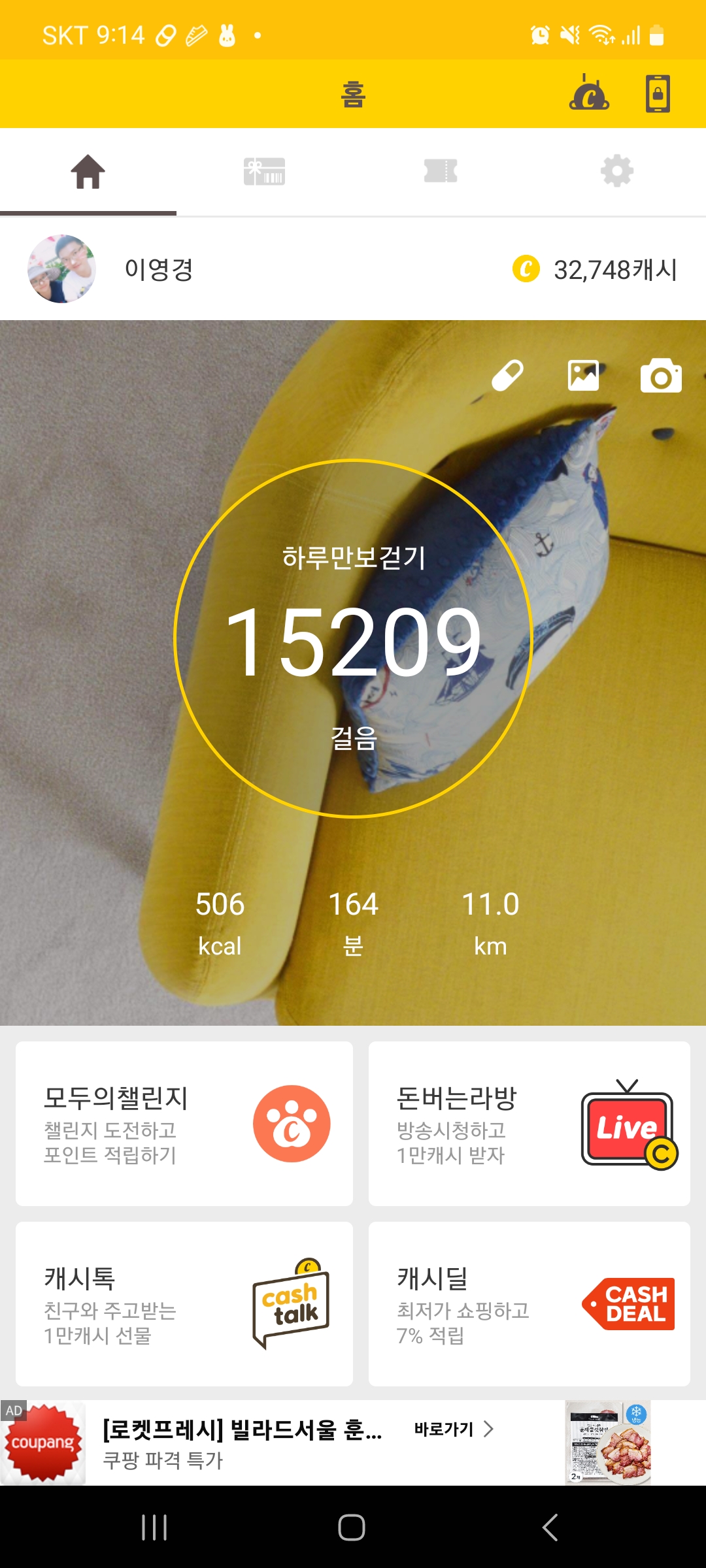The image size is (706, 1568).
Task: Switch to the coupon ticket tab
Action: point(441,172)
